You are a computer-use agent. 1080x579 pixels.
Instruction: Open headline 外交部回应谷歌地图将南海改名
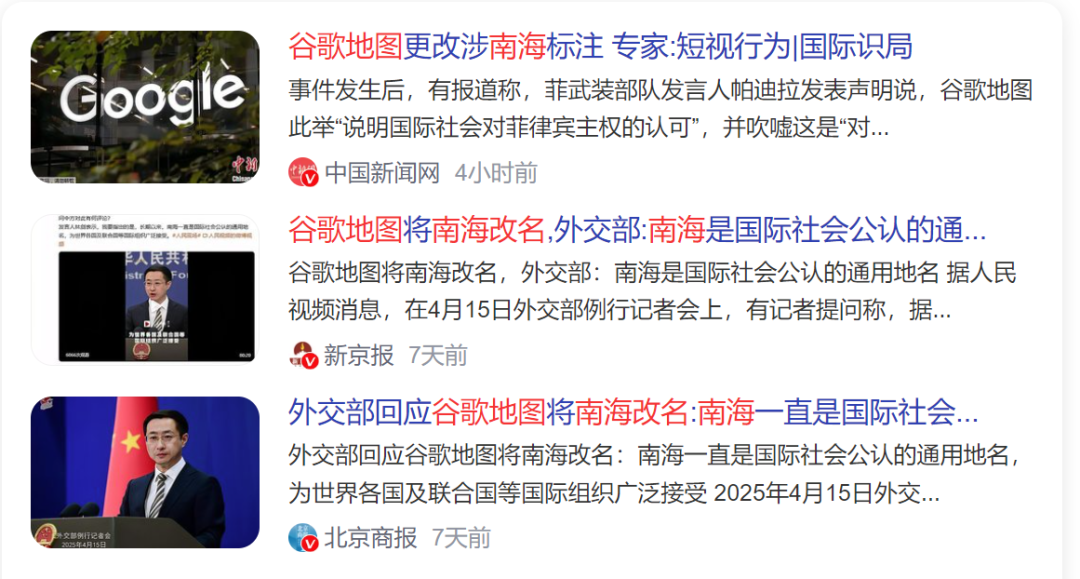[632, 413]
